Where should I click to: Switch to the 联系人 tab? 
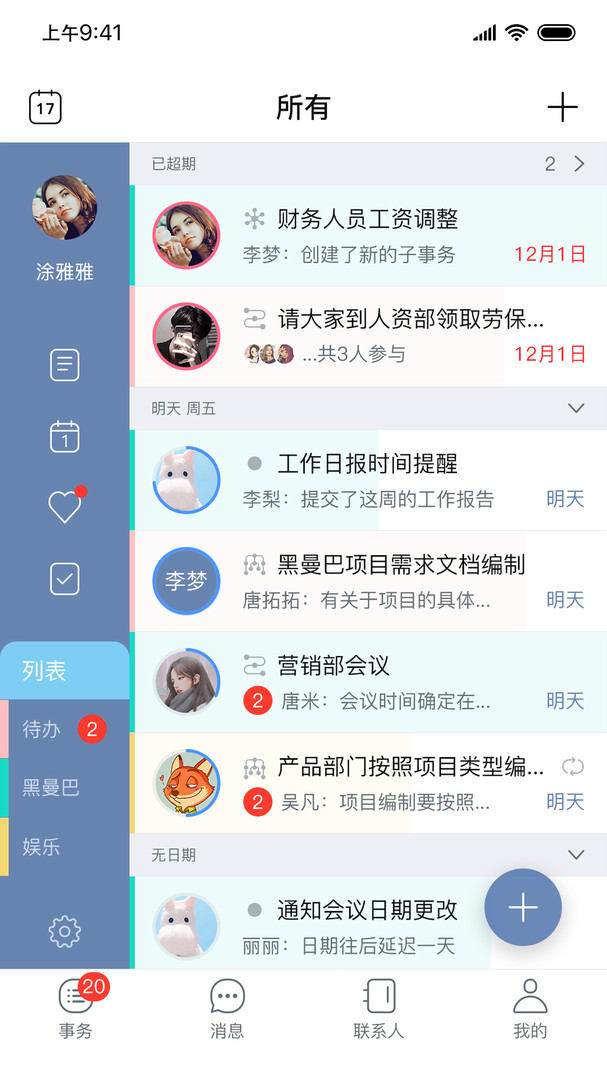pyautogui.click(x=379, y=1009)
